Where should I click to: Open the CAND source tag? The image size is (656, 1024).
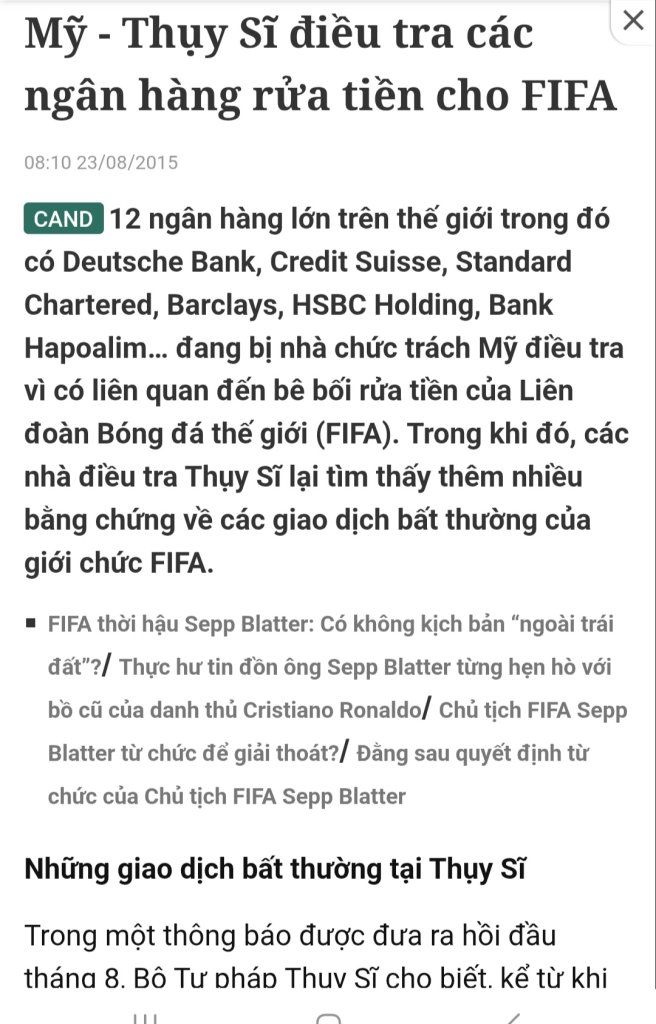click(x=63, y=219)
